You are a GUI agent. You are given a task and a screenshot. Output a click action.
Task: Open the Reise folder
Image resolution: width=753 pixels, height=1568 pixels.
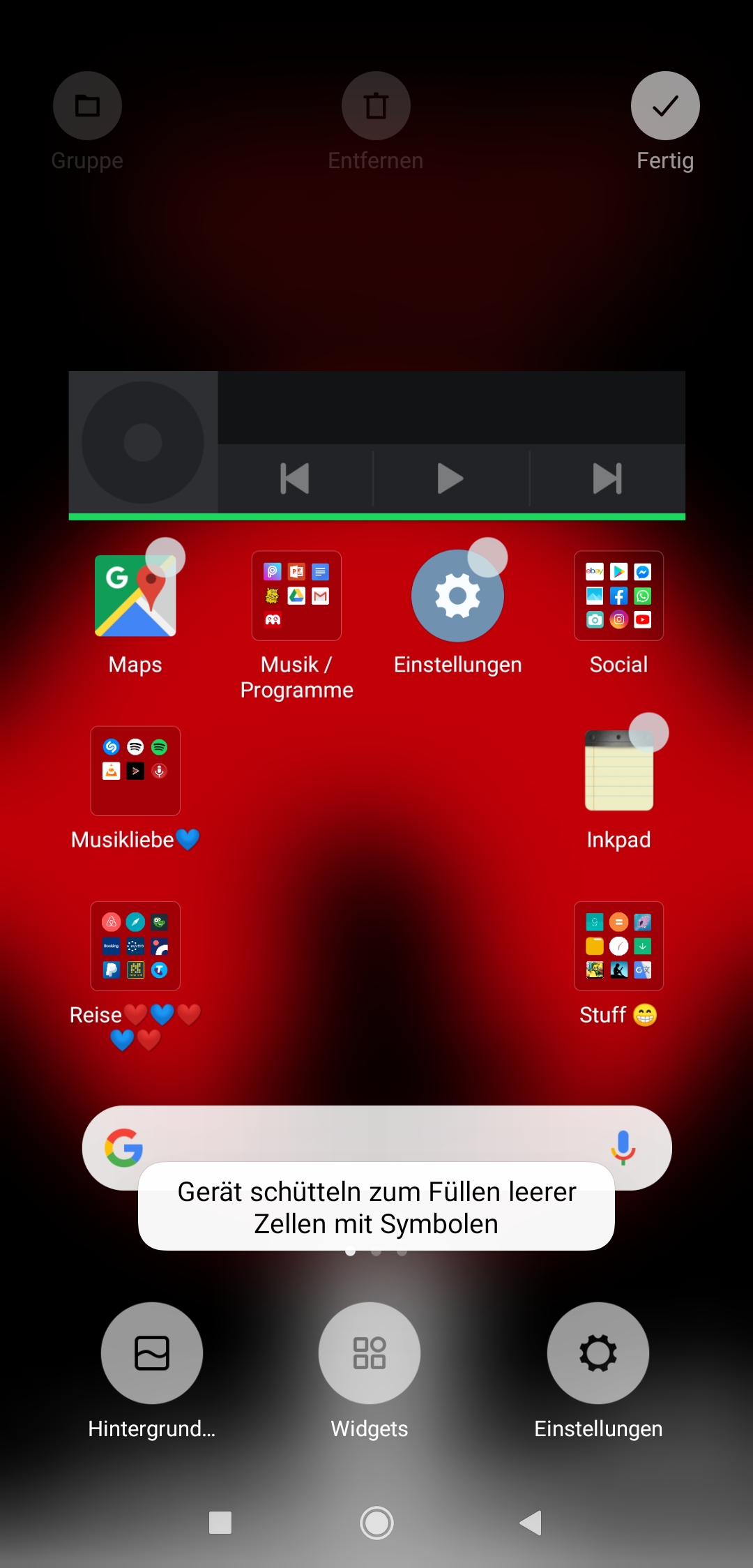pos(135,946)
